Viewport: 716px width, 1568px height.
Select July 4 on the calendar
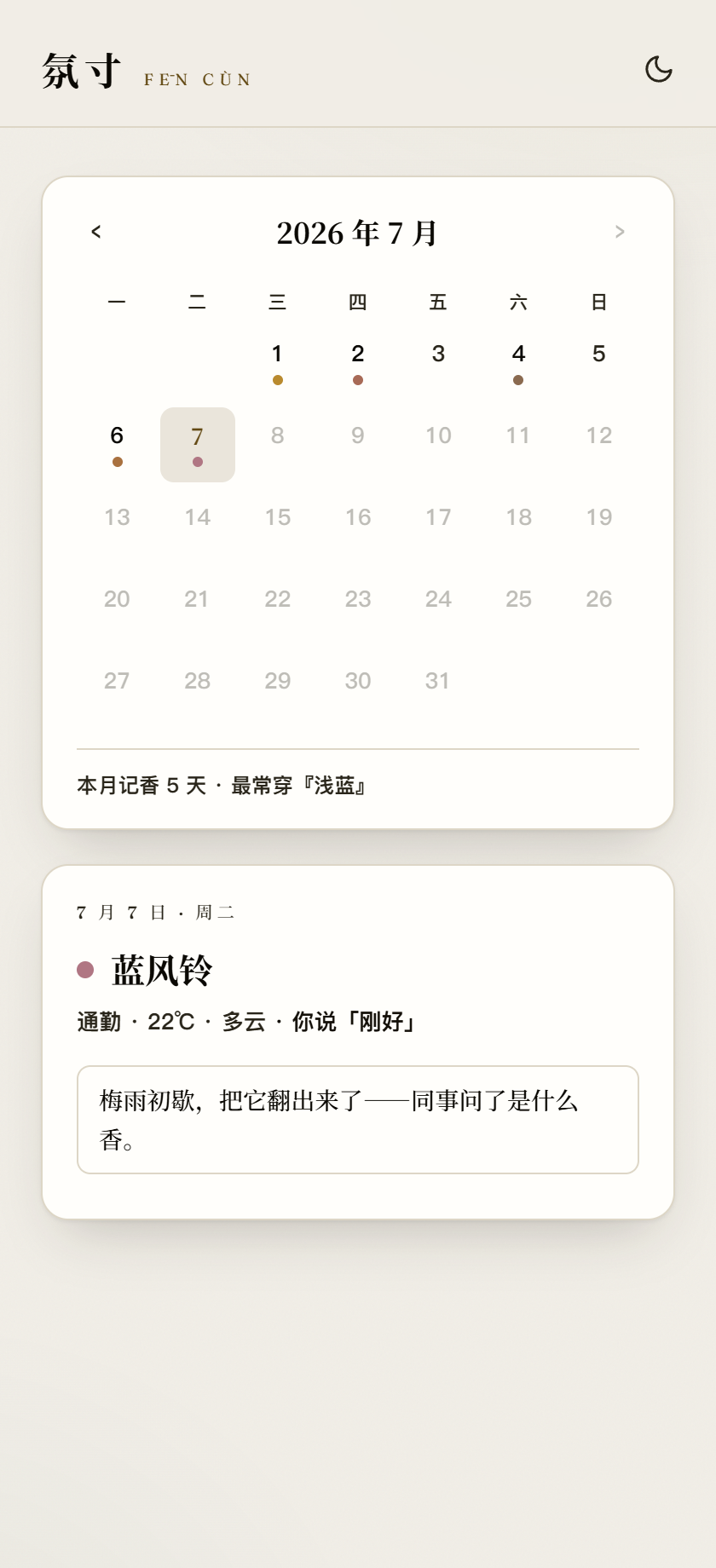[x=518, y=363]
